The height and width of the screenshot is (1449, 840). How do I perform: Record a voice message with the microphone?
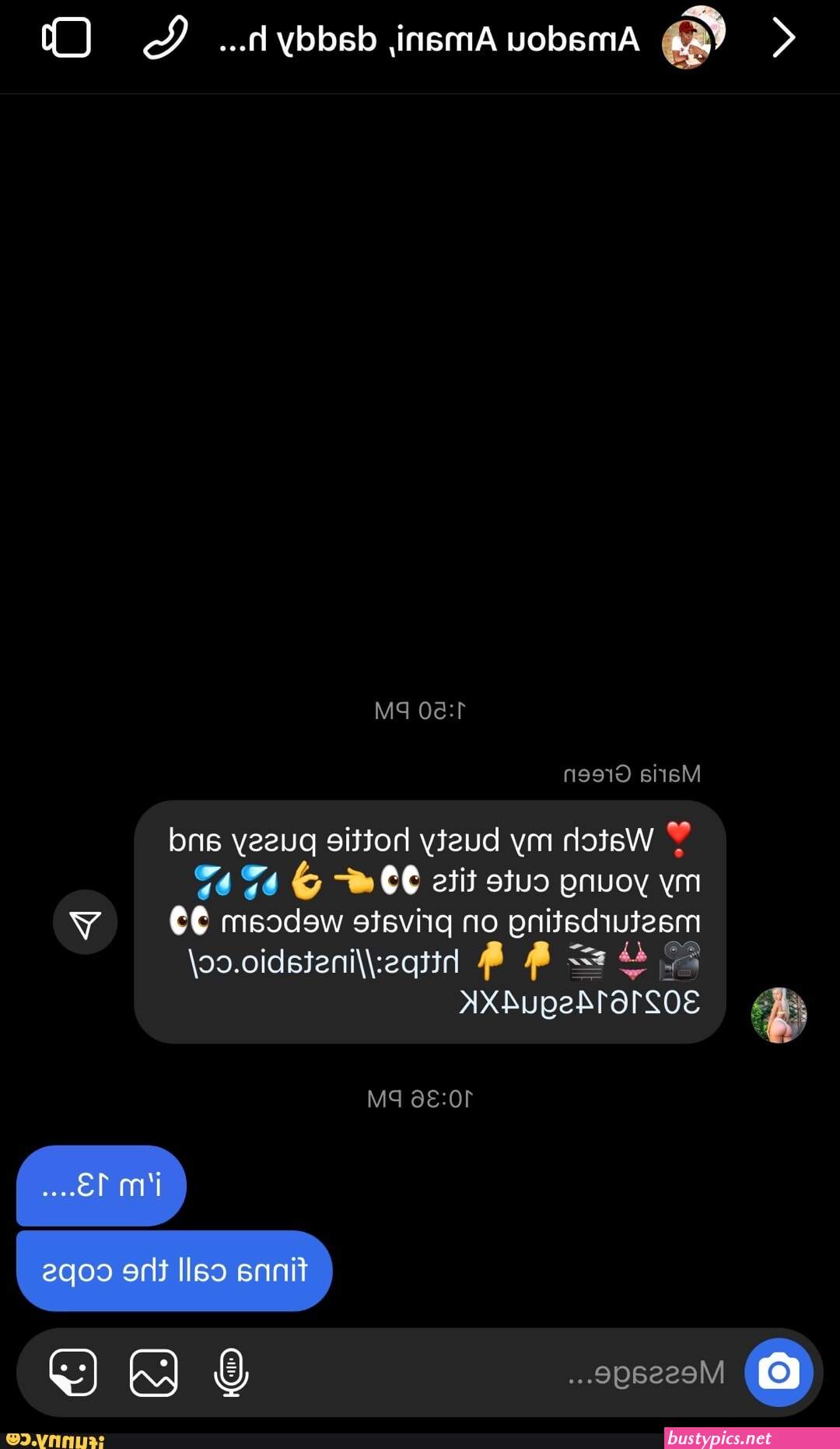(231, 1372)
